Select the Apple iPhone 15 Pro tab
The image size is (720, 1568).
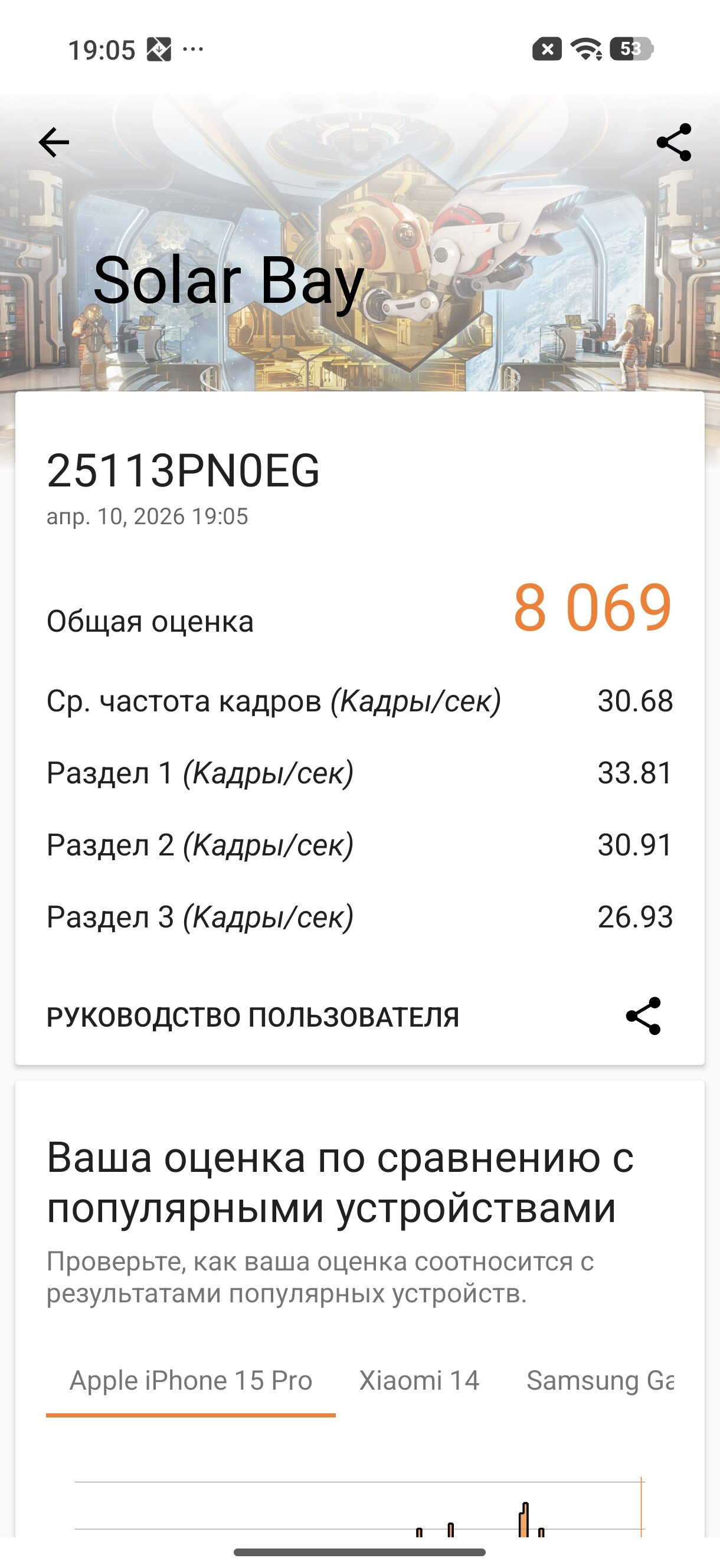pos(191,1380)
